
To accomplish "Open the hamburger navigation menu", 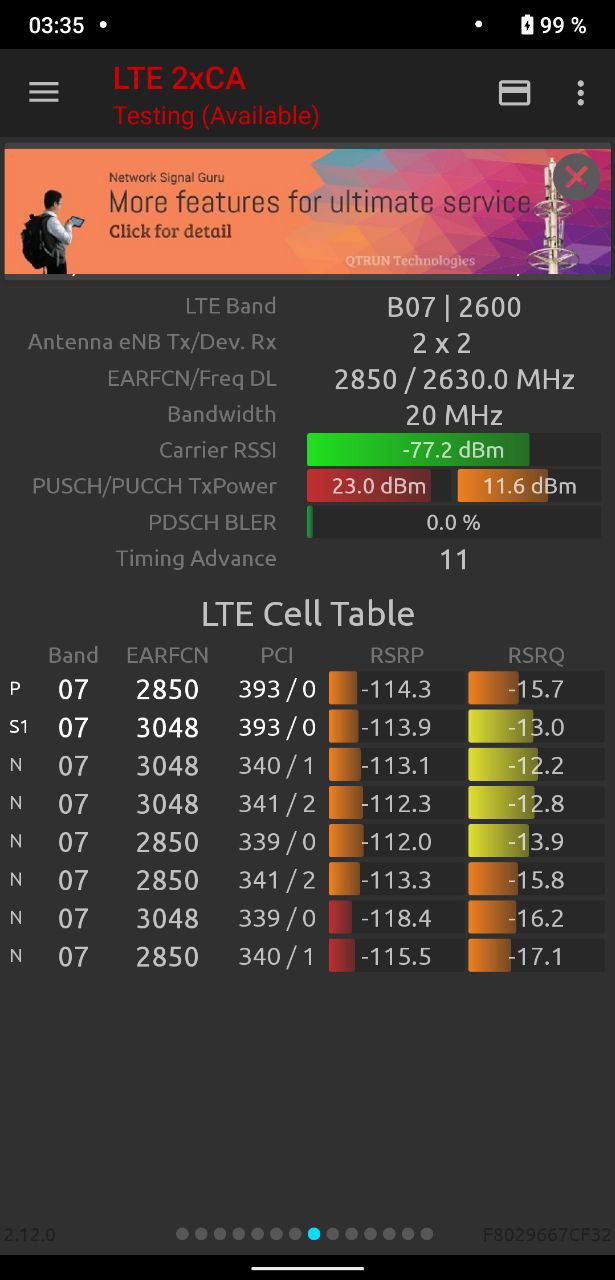I will pyautogui.click(x=44, y=93).
